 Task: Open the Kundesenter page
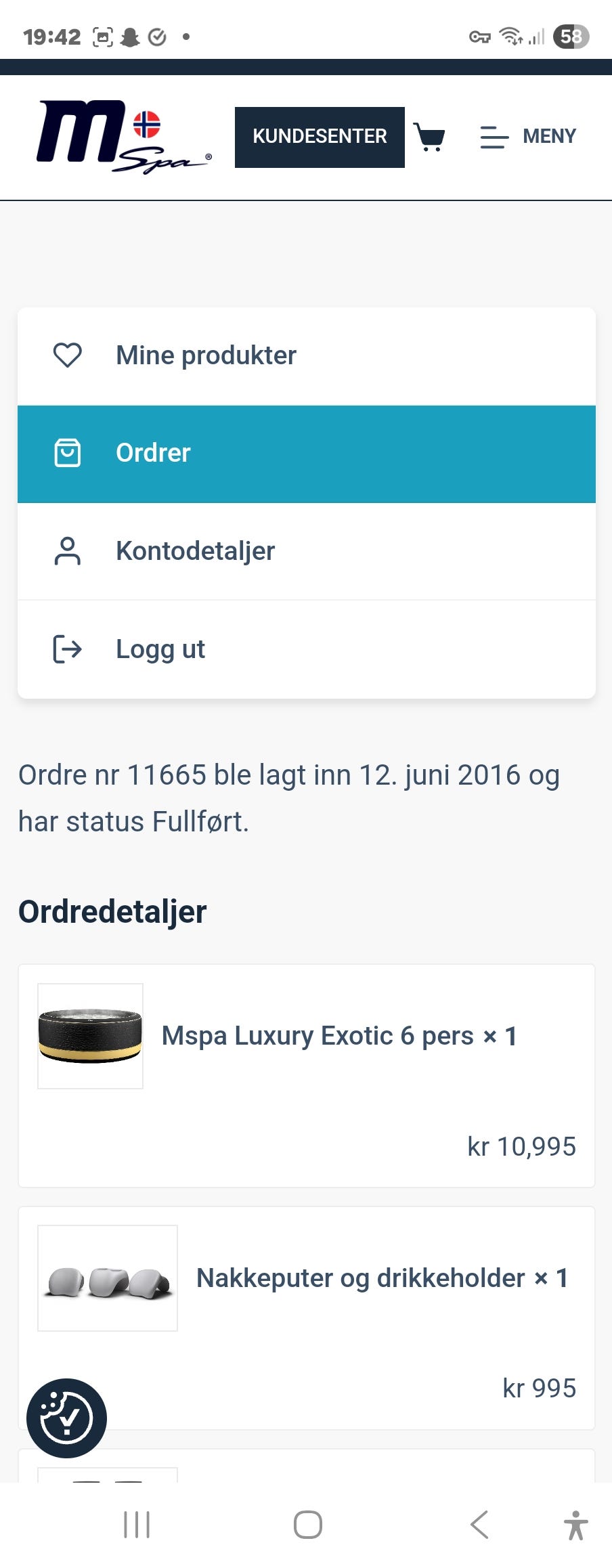coord(320,137)
